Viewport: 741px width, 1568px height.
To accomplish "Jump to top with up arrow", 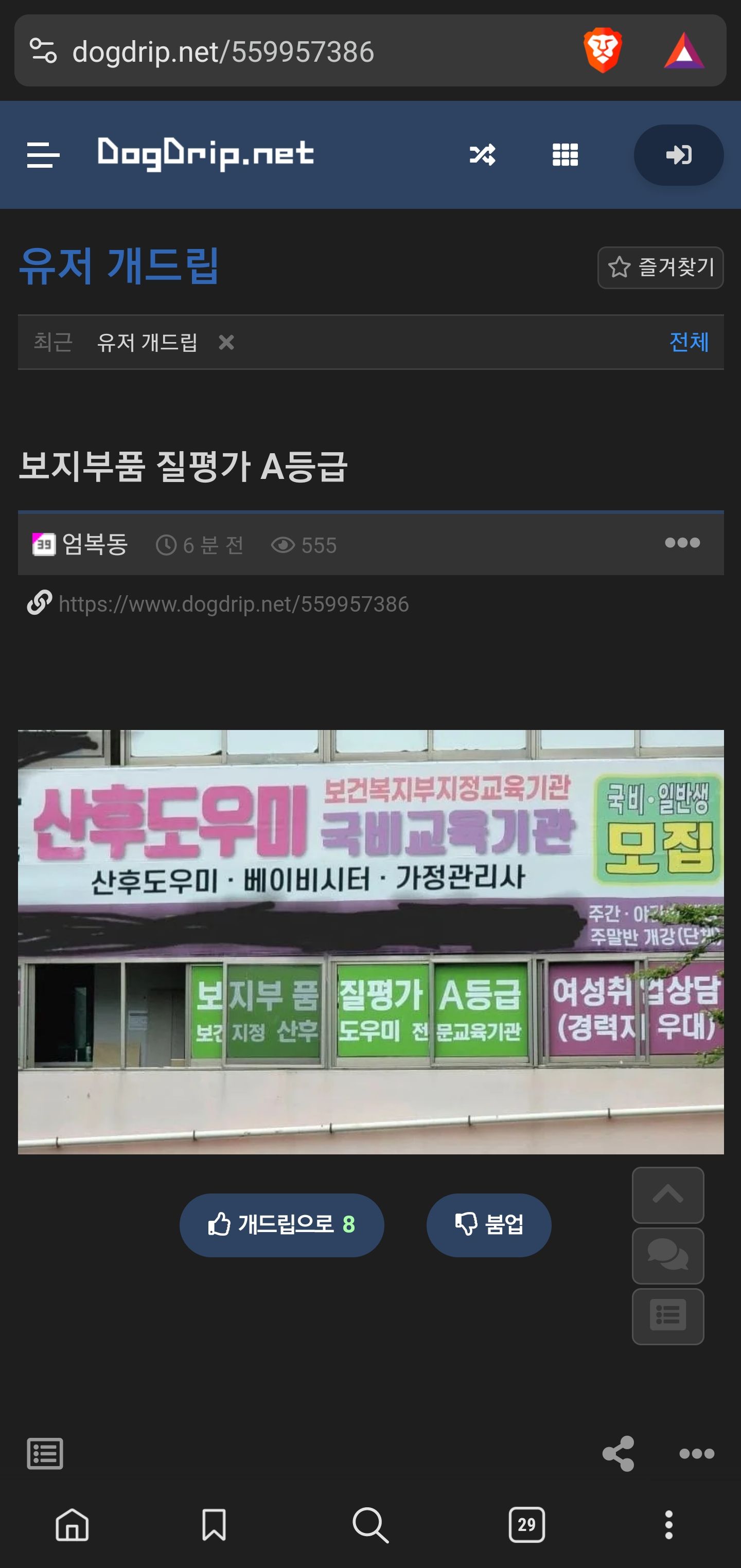I will (x=667, y=1195).
